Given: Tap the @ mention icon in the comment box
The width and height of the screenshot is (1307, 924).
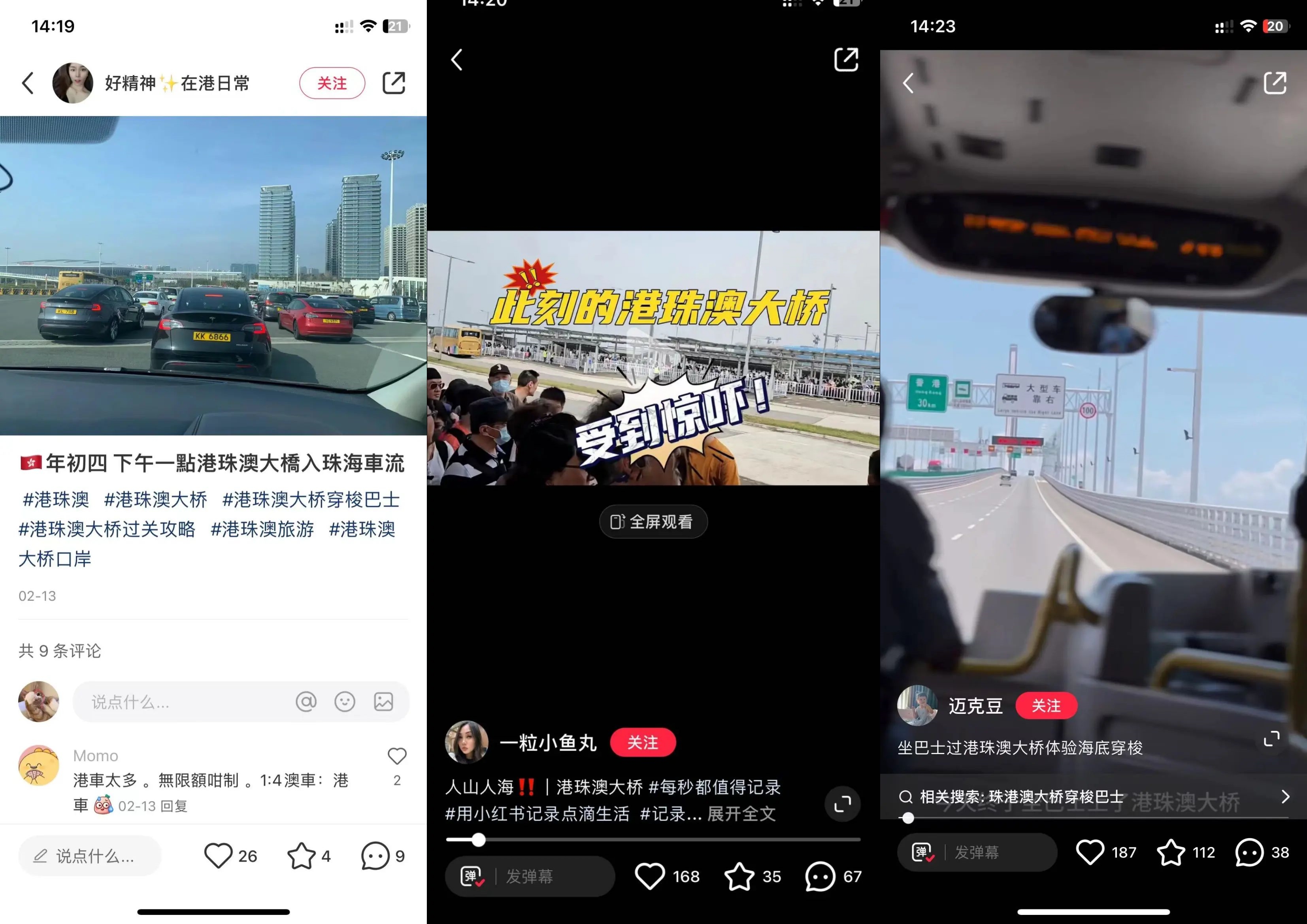Looking at the screenshot, I should pos(306,702).
